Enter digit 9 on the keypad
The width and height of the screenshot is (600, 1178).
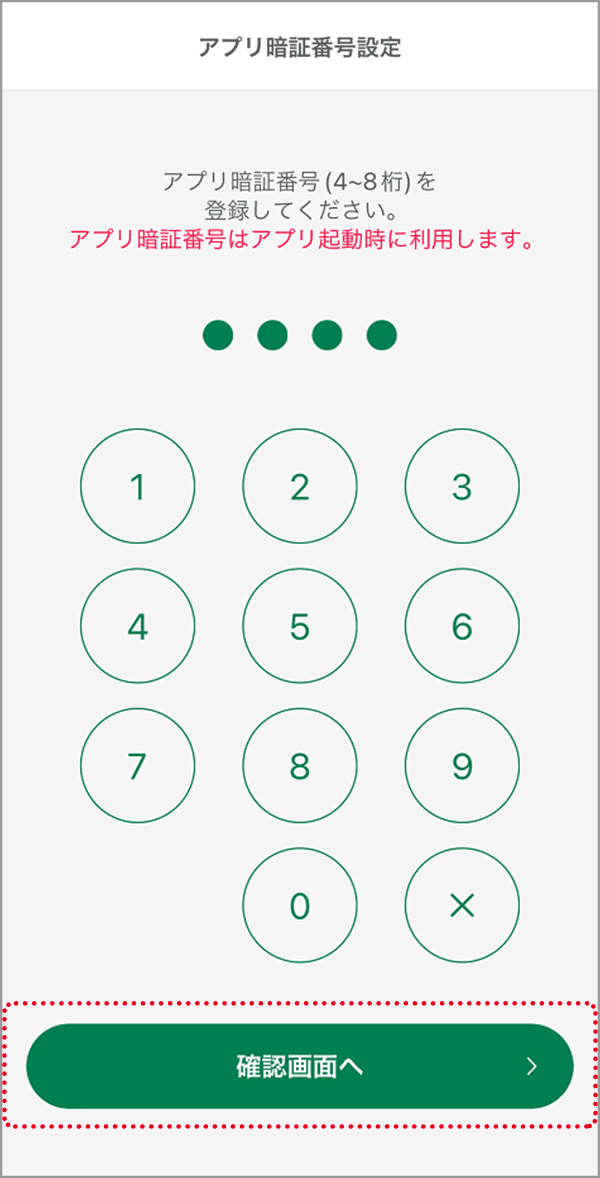462,766
